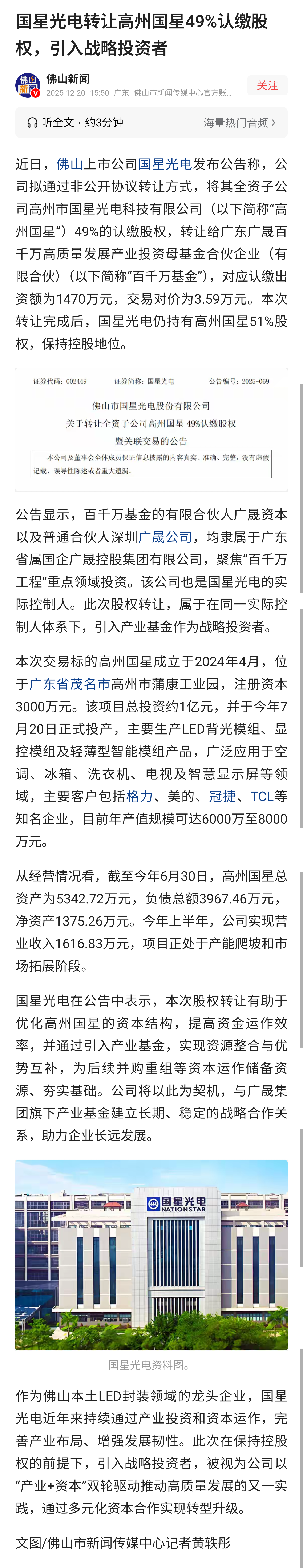Open the 佛山 link
Screen dimensions: 303x1568
pos(69,164)
